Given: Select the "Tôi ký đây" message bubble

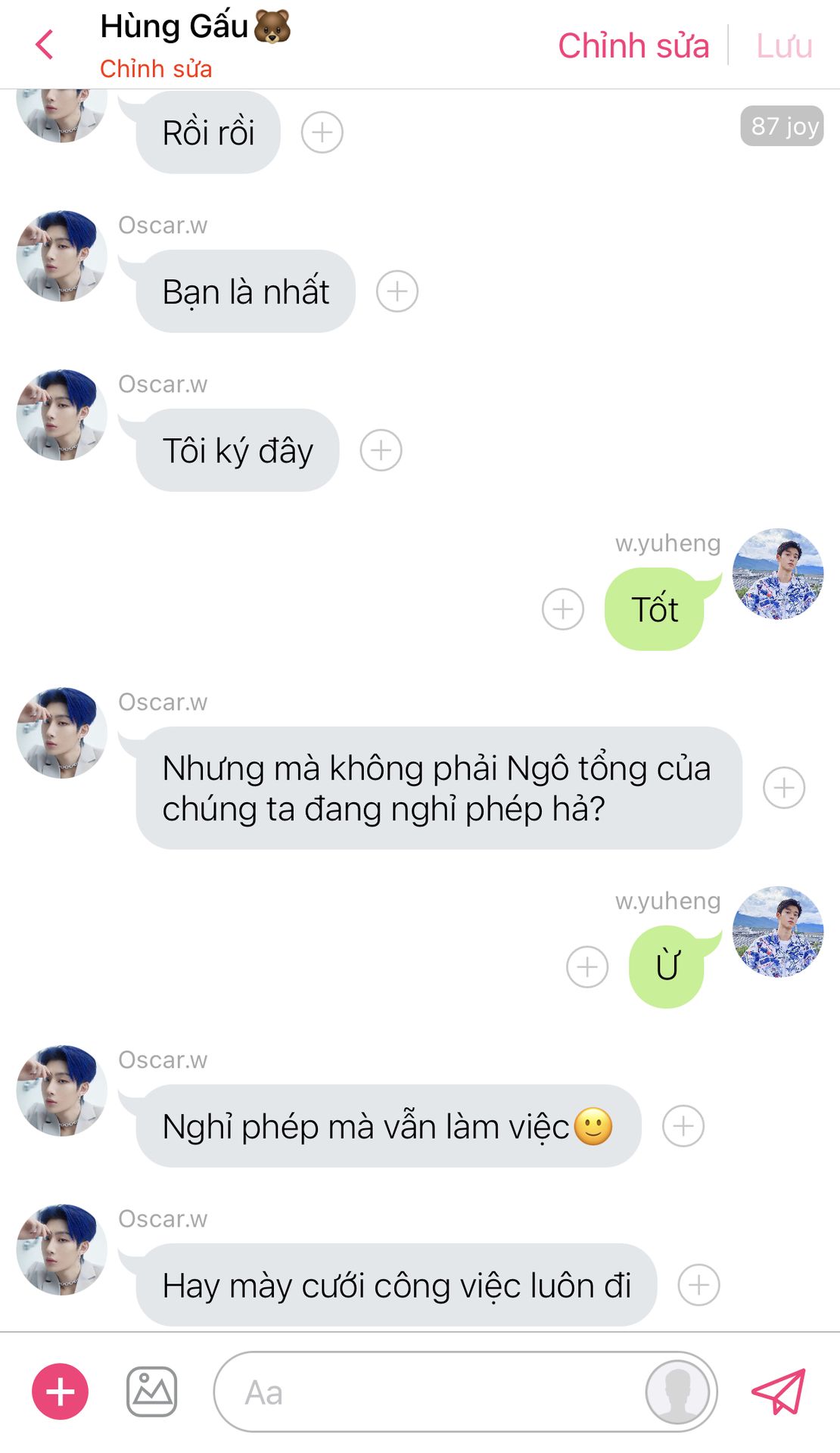Looking at the screenshot, I should click(238, 451).
